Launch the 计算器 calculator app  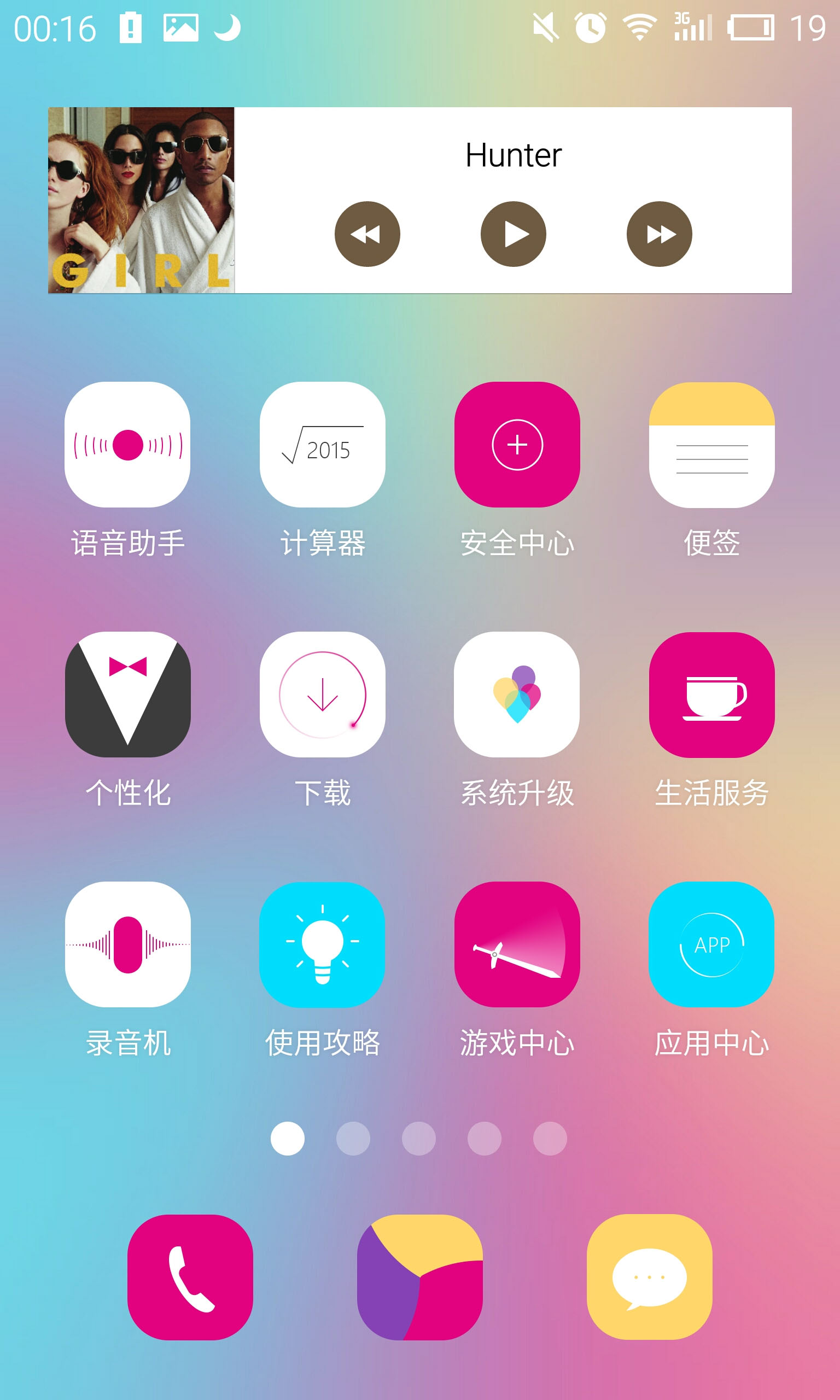pos(322,445)
